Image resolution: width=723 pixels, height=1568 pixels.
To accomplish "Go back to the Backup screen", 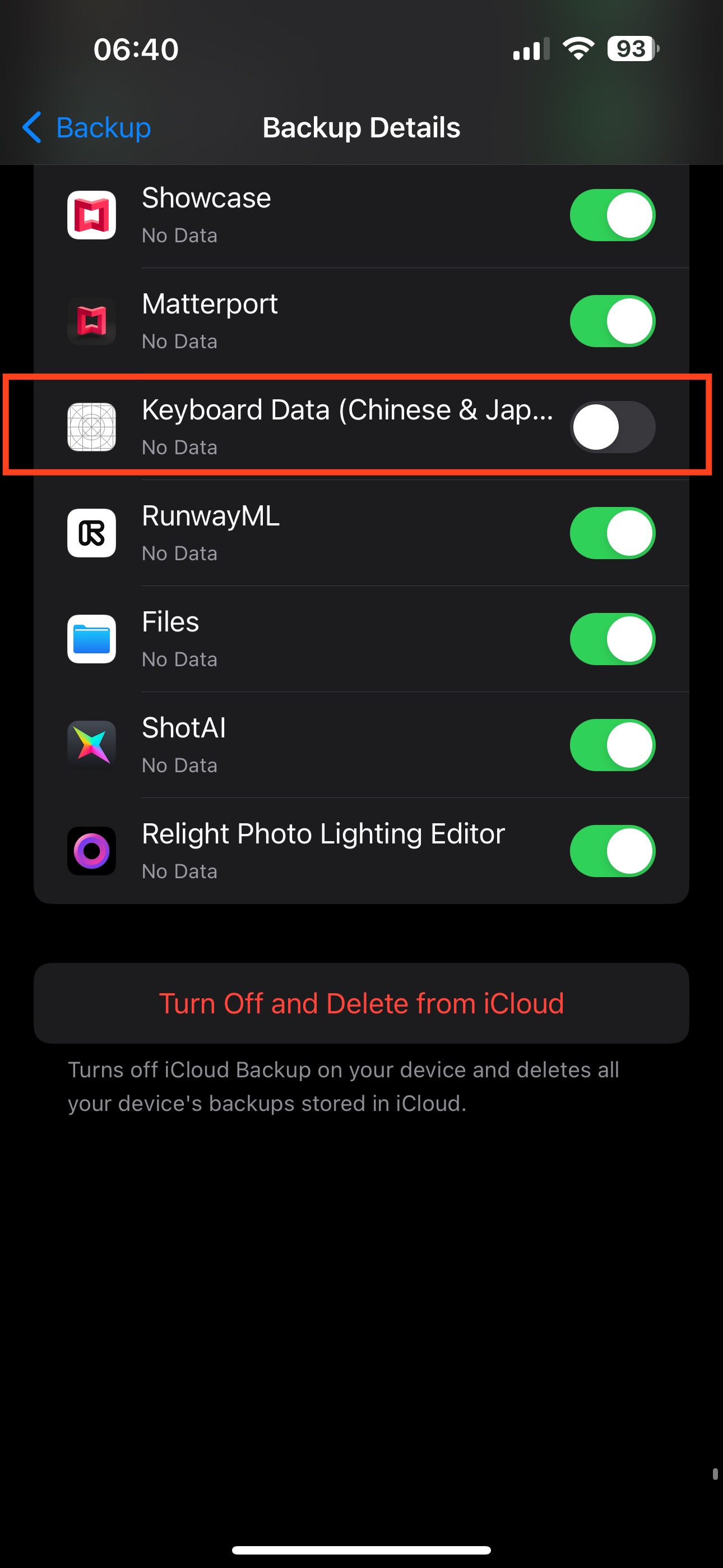I will tap(86, 128).
